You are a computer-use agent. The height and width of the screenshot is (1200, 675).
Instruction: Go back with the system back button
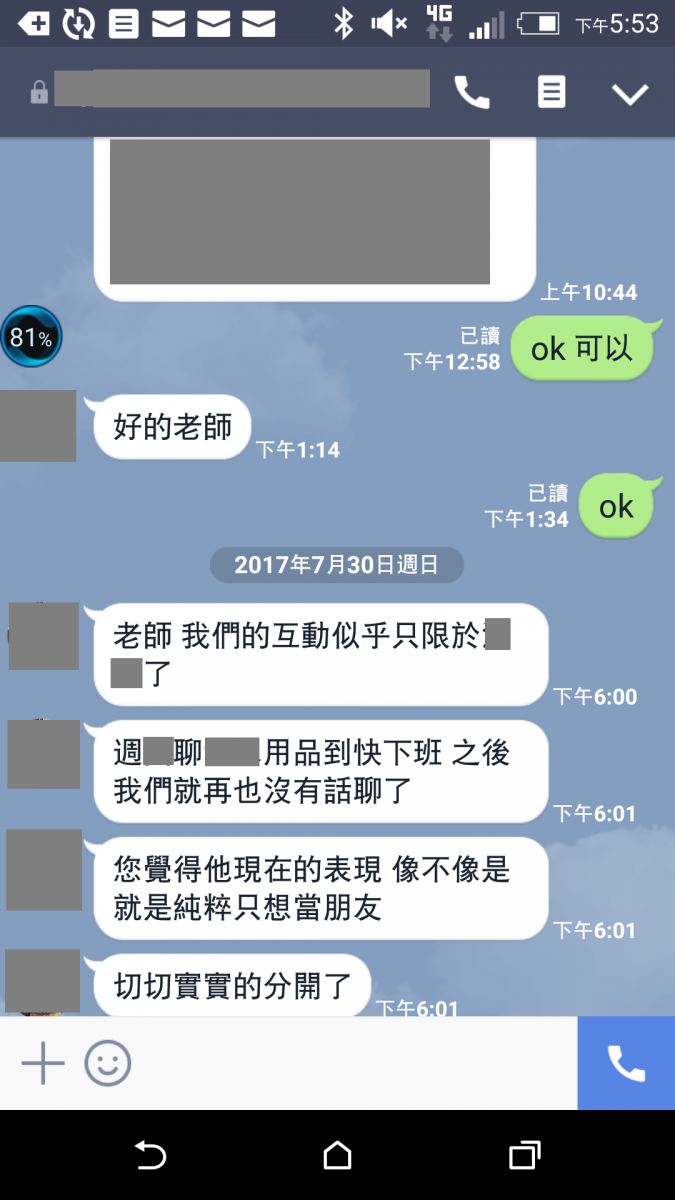pos(150,1156)
